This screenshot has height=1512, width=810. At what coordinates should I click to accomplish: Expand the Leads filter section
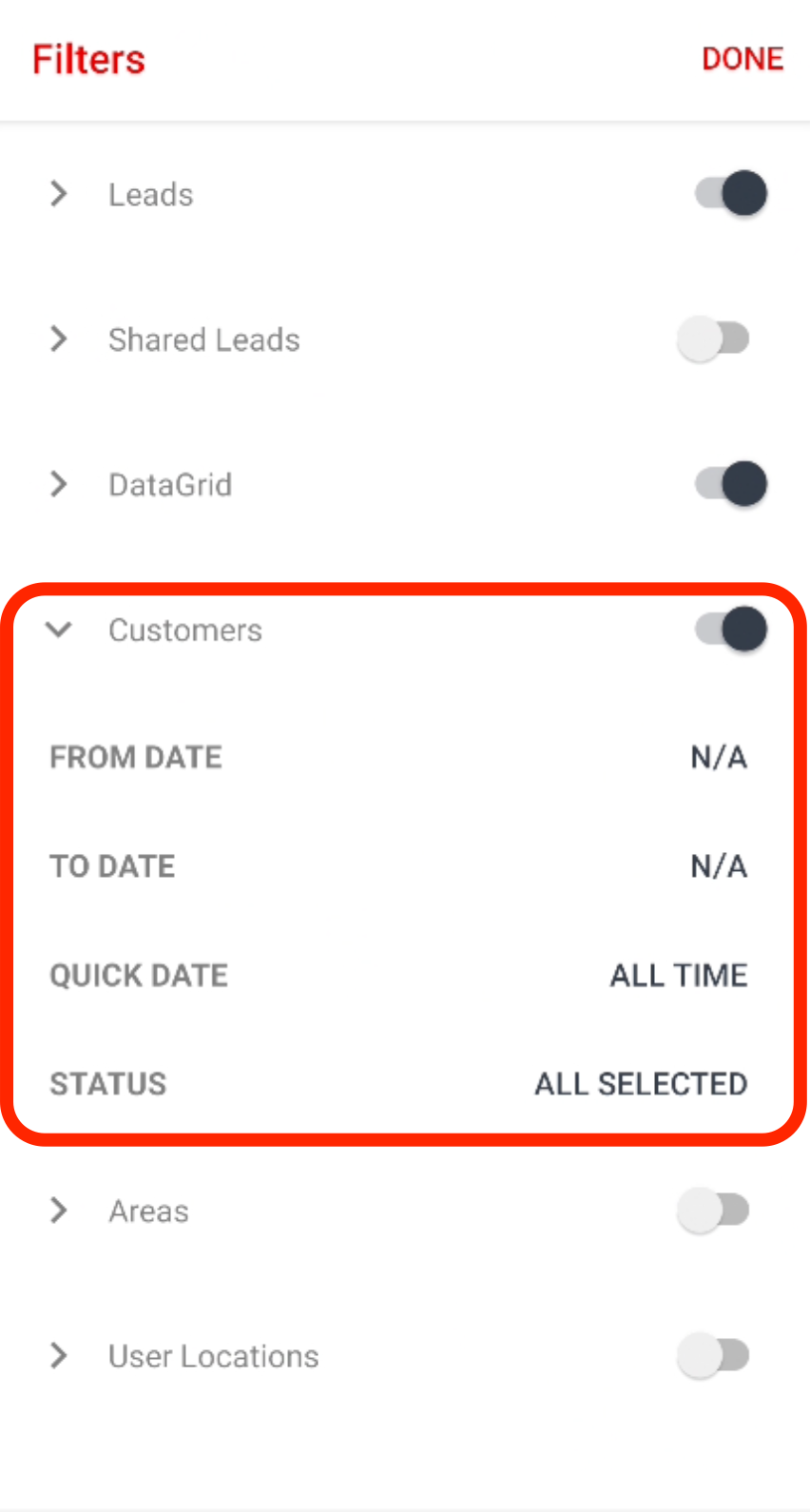pos(59,194)
